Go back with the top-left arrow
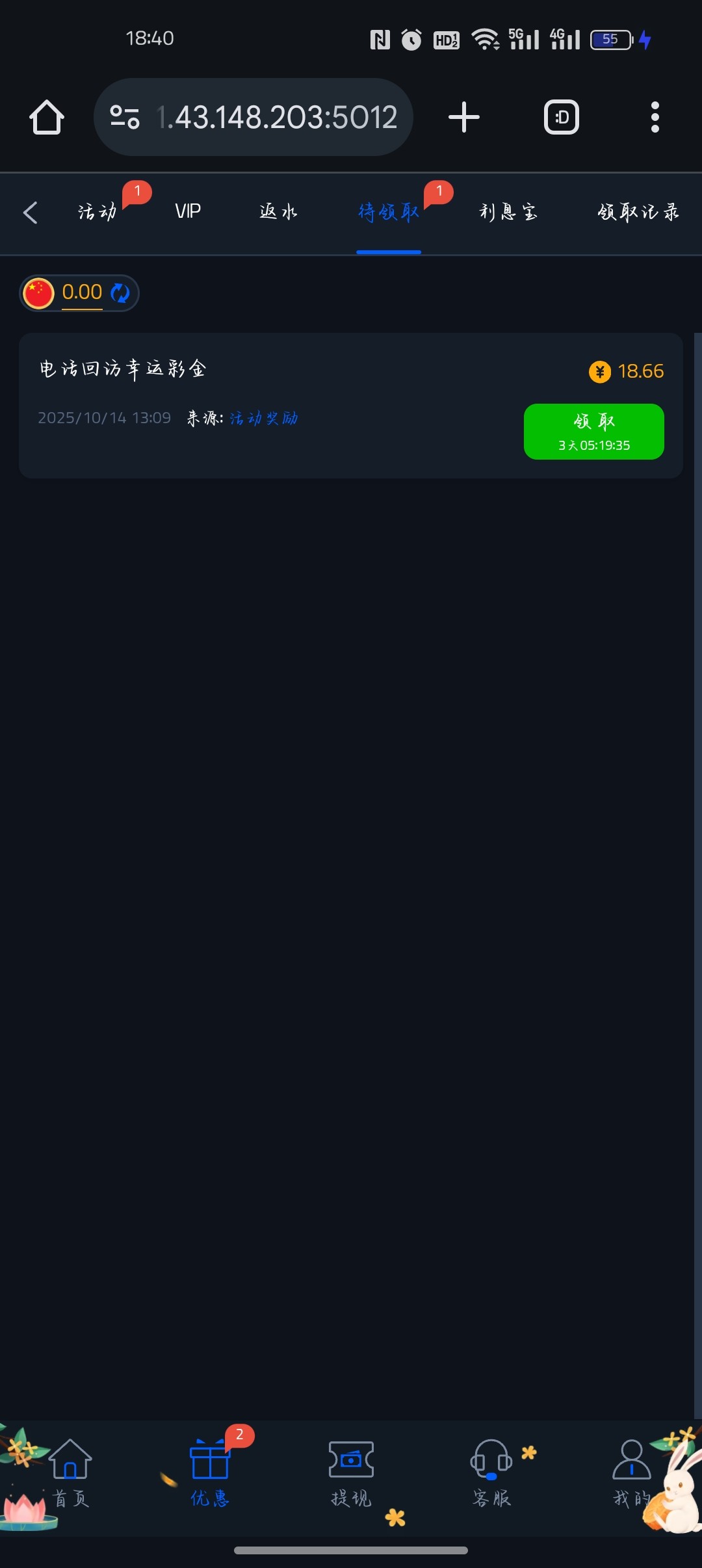702x1568 pixels. [30, 213]
